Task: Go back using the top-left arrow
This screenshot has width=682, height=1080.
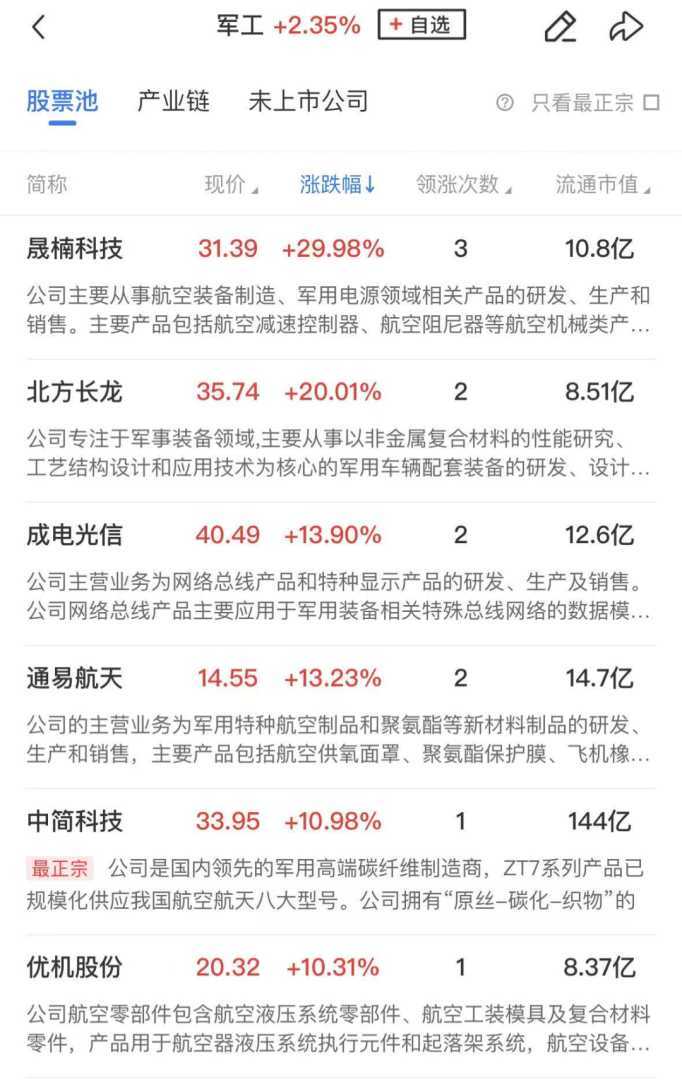Action: tap(39, 27)
